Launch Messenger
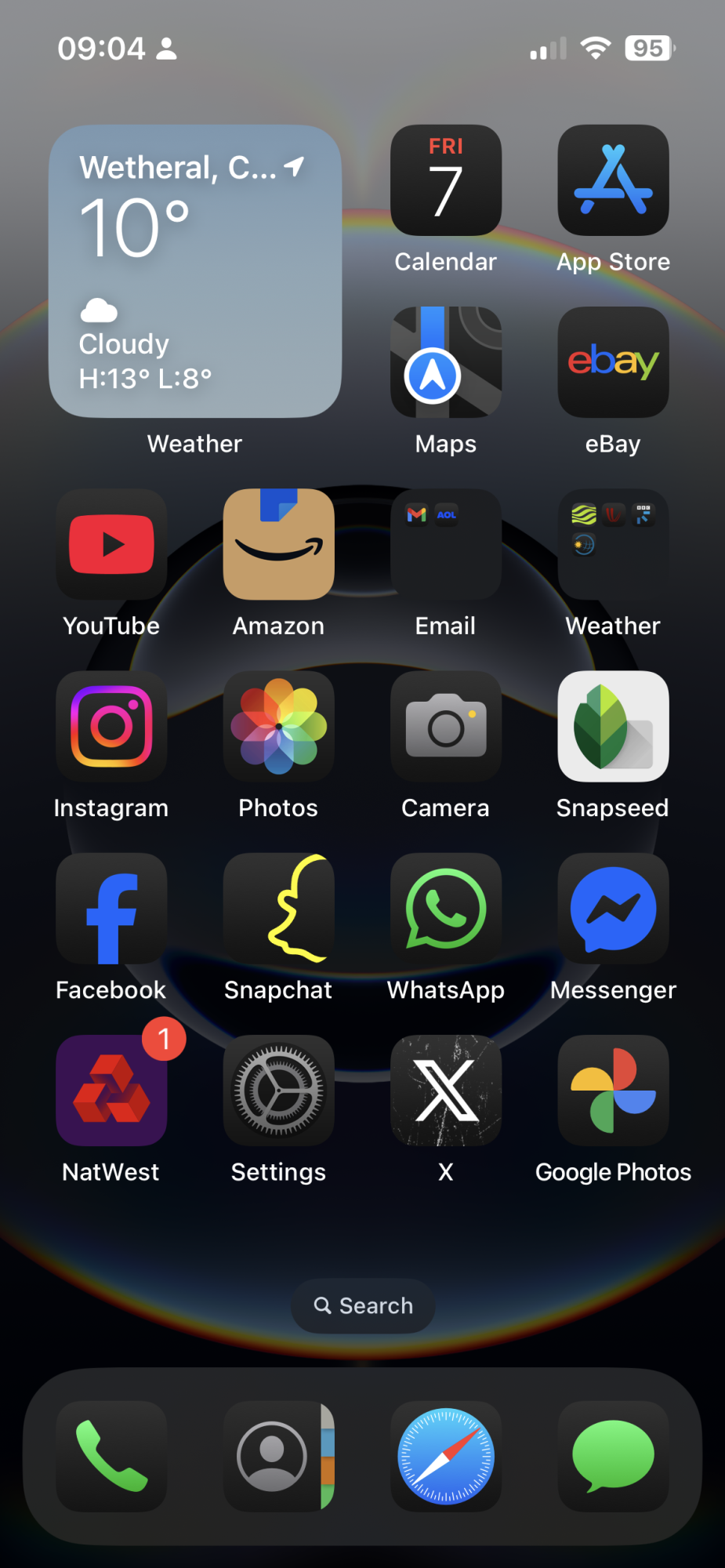 tap(613, 908)
